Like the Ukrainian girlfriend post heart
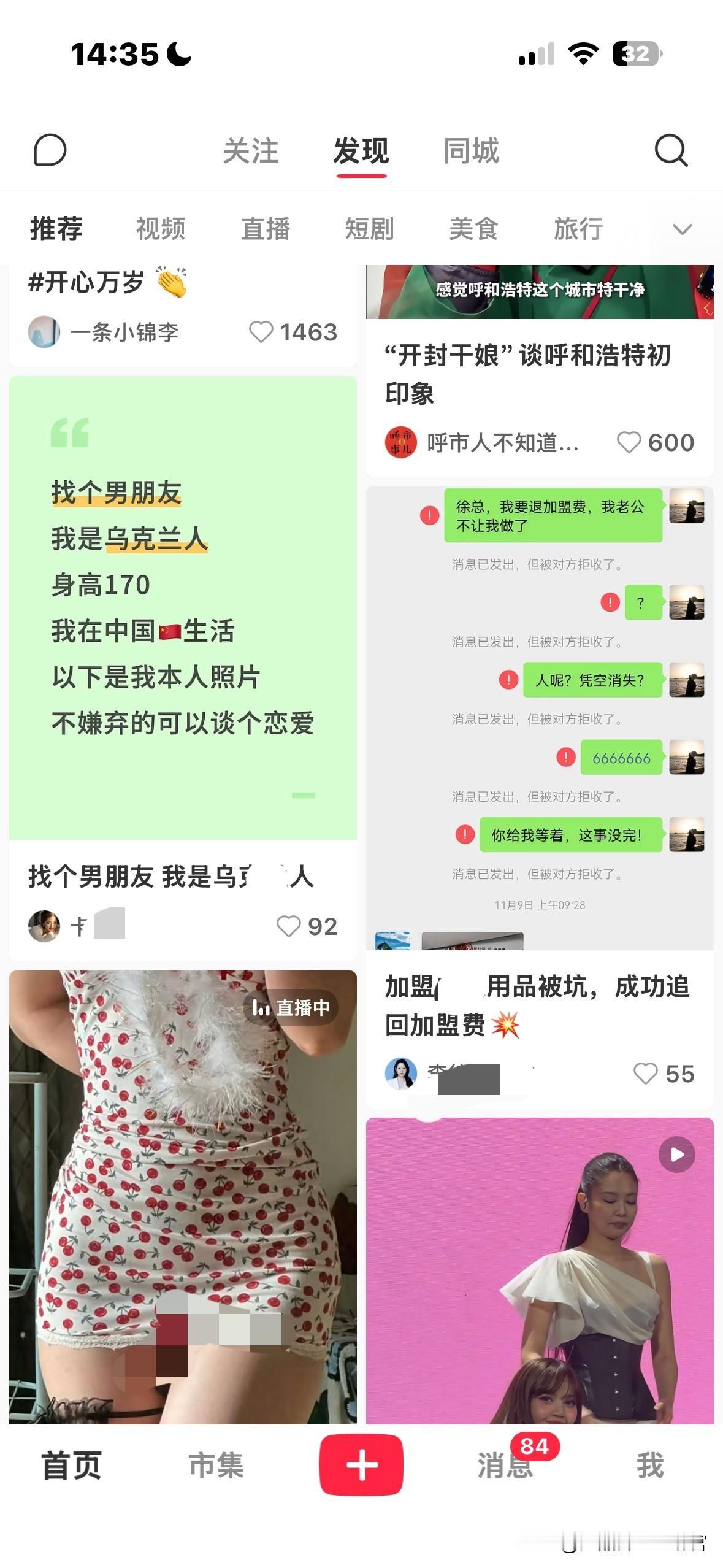 click(x=288, y=927)
